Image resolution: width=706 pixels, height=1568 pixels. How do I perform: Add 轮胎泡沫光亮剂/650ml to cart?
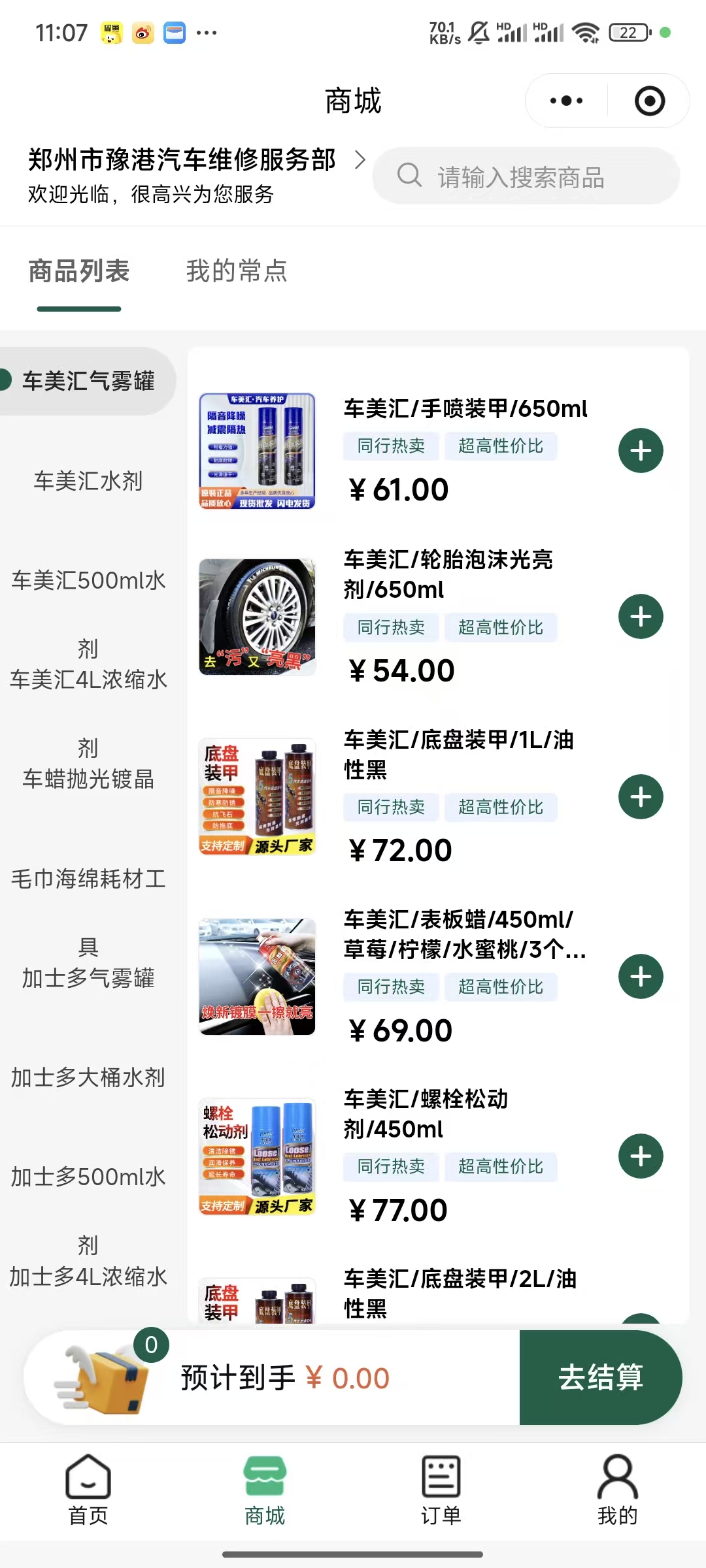tap(641, 617)
